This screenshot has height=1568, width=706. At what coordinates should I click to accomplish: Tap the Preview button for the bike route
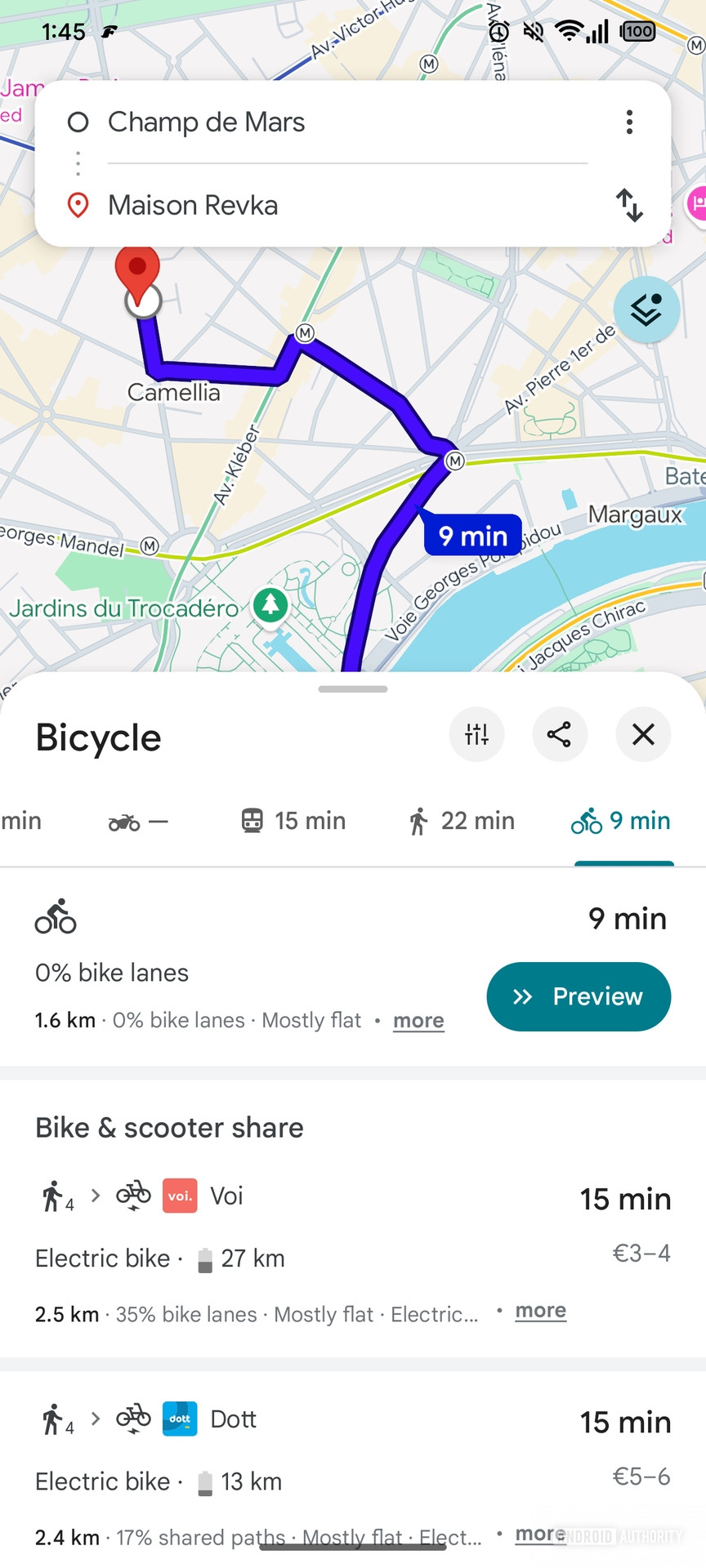point(578,996)
